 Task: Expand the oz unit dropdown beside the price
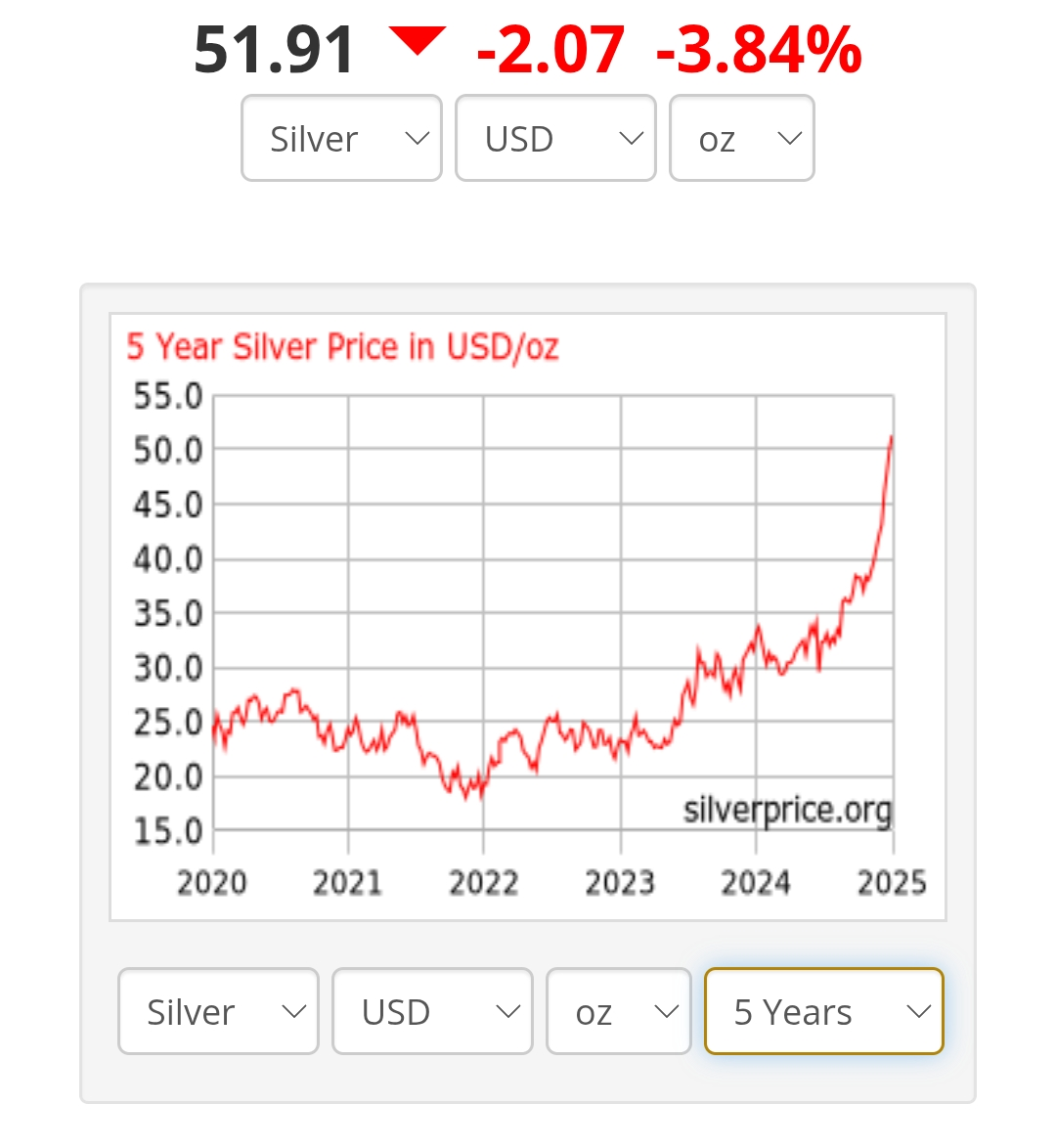[741, 139]
